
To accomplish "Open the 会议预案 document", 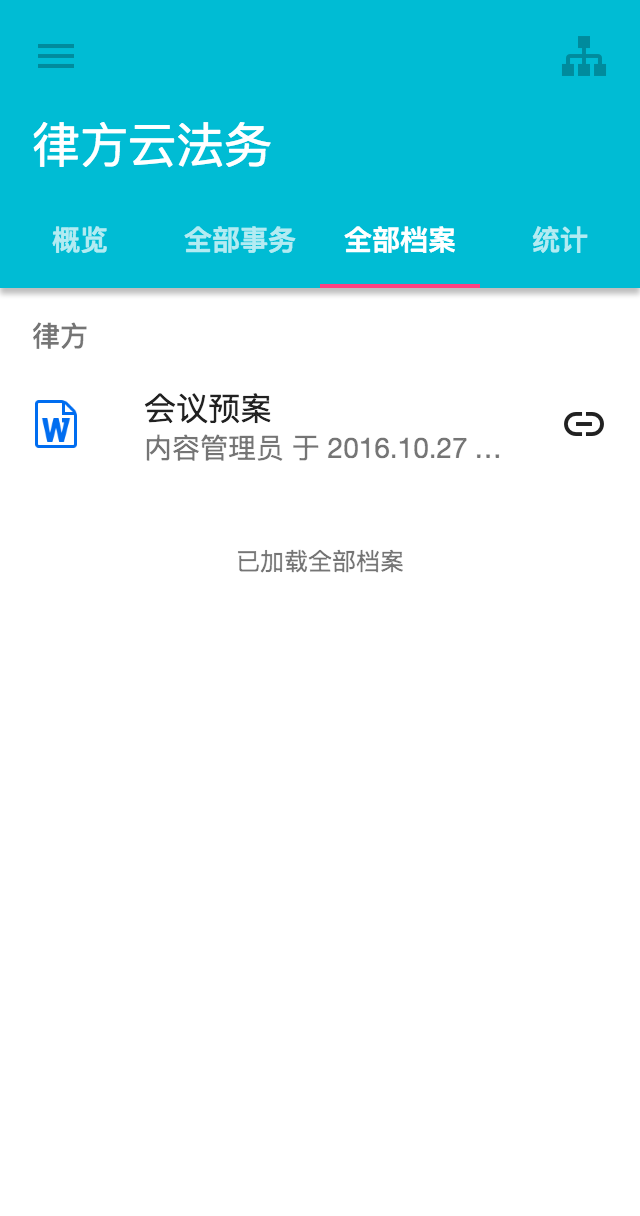I will coord(300,426).
